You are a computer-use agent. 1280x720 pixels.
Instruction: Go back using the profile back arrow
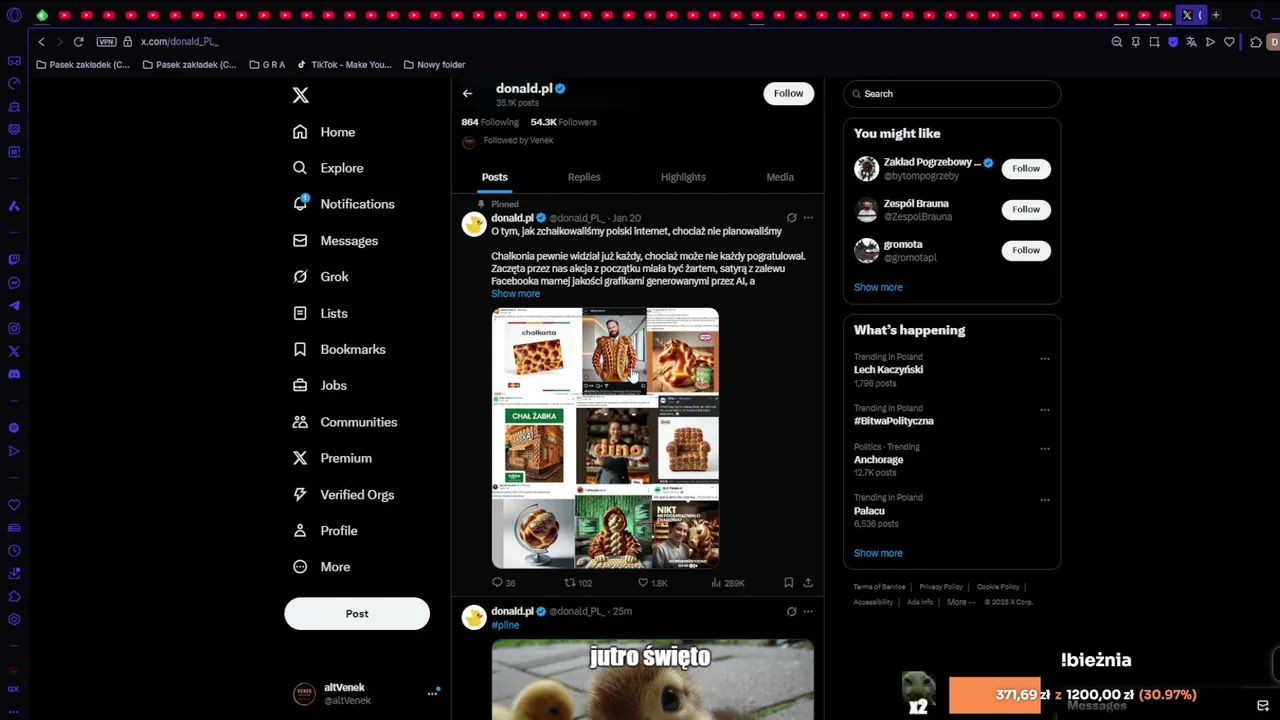(467, 93)
